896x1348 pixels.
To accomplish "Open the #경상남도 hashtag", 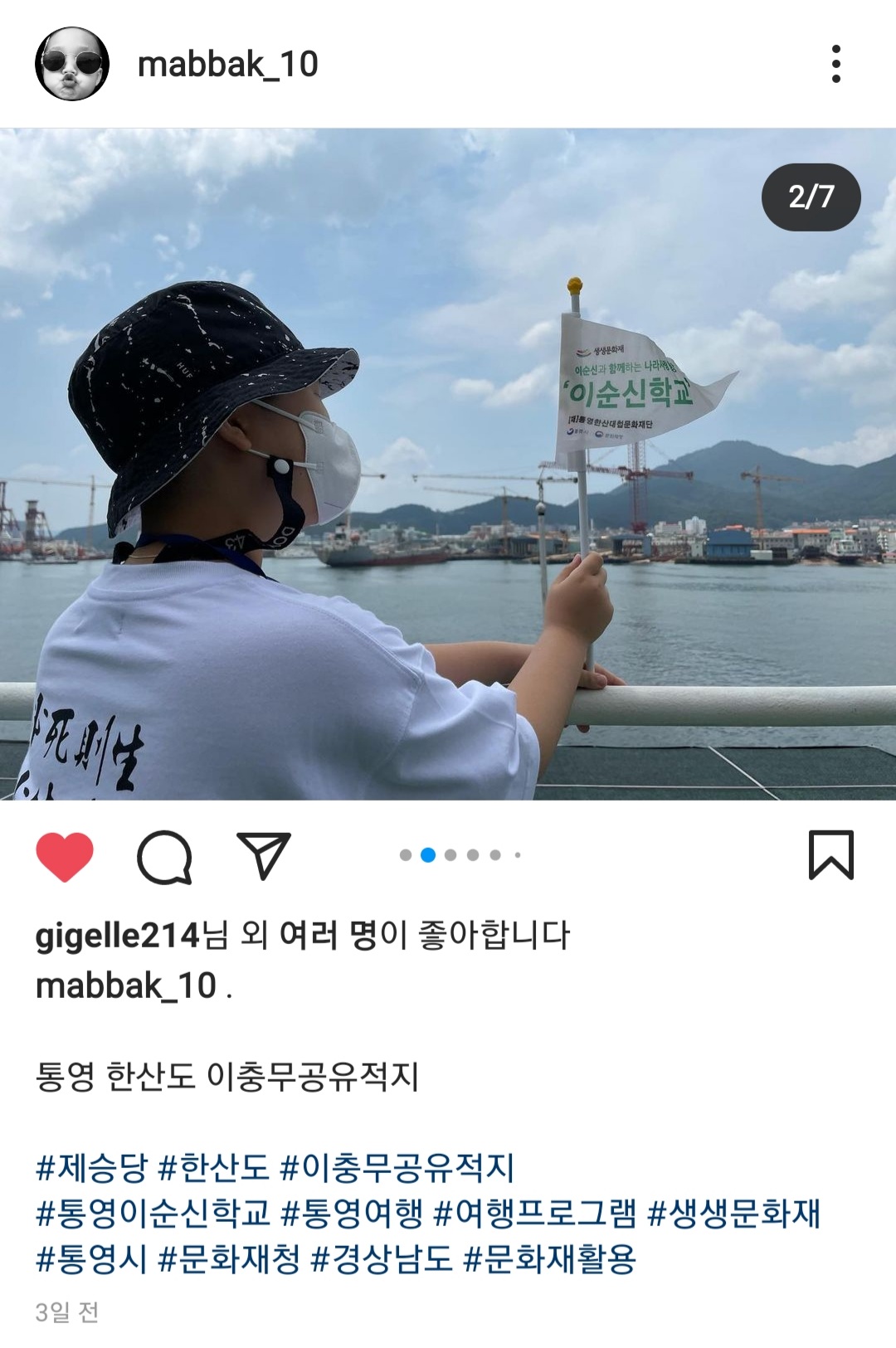I will coord(382,1259).
